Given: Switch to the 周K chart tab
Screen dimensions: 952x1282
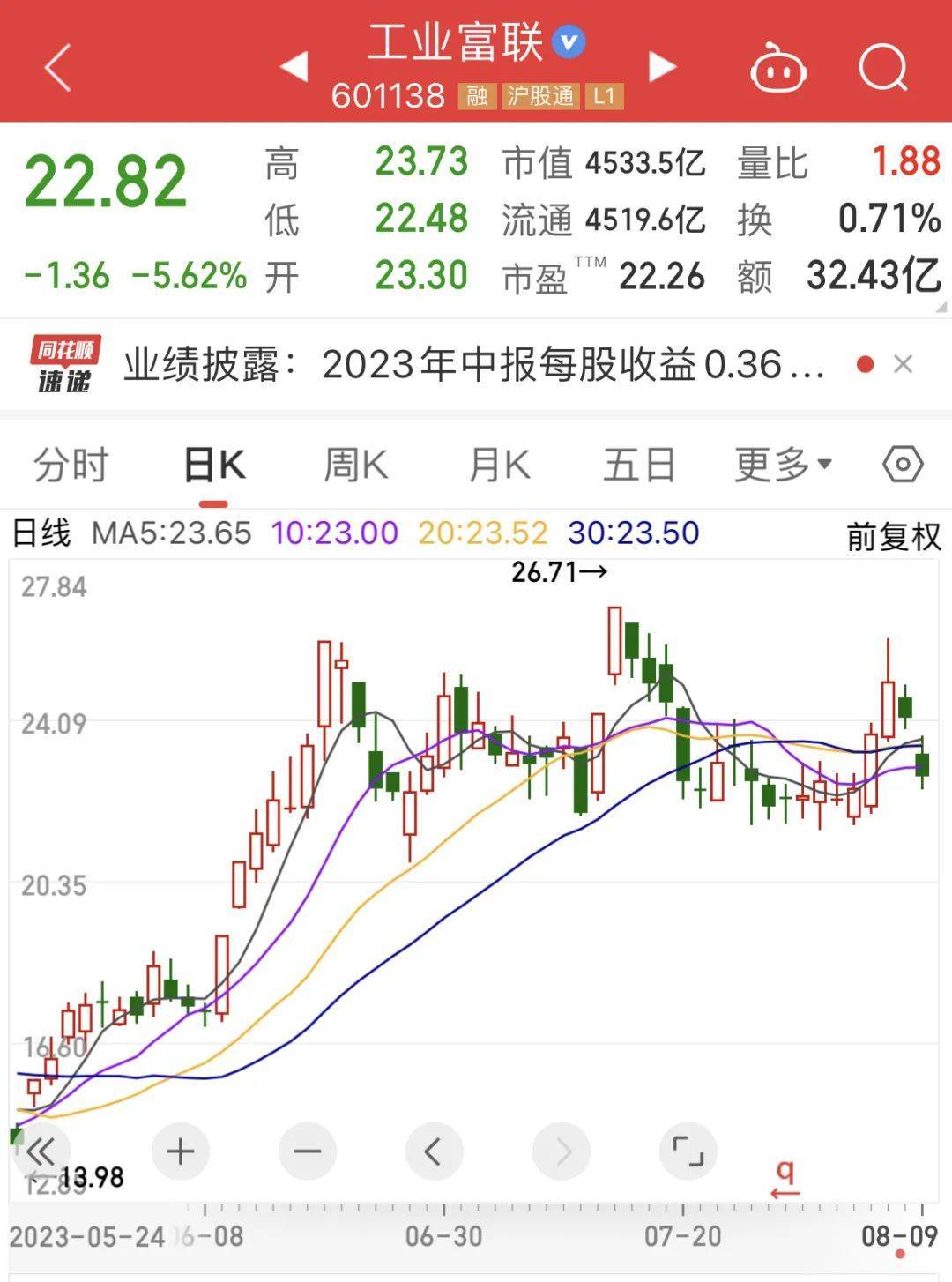Looking at the screenshot, I should (x=355, y=465).
